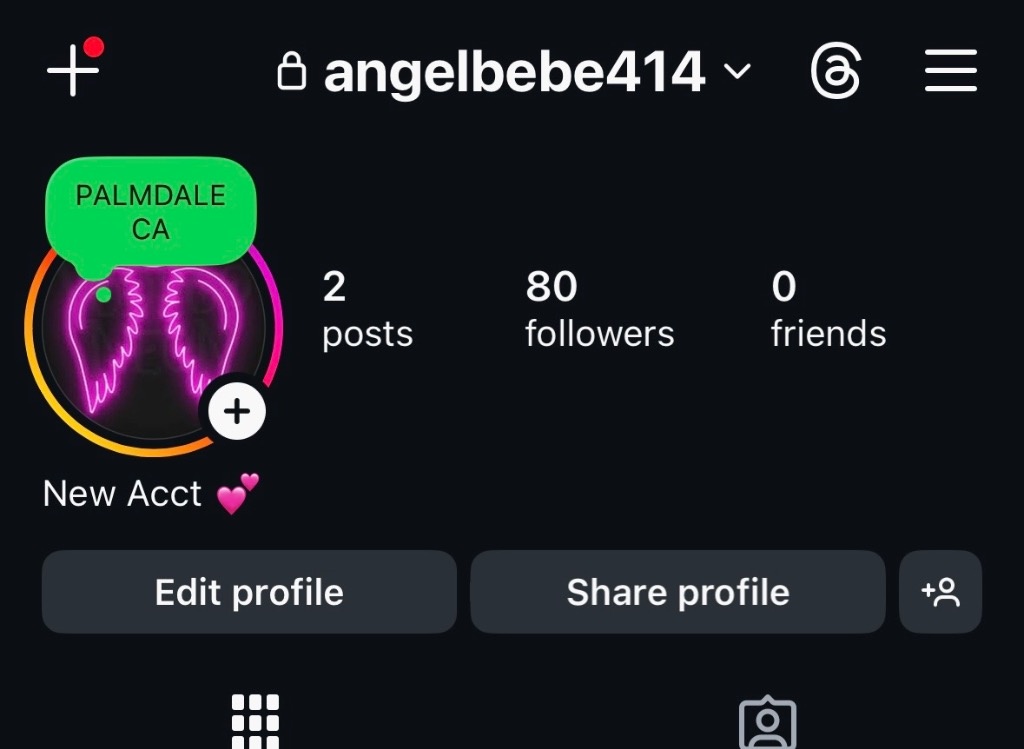Screen dimensions: 1024x749
Task: Open the angelbebe414 account switcher
Action: click(x=514, y=73)
